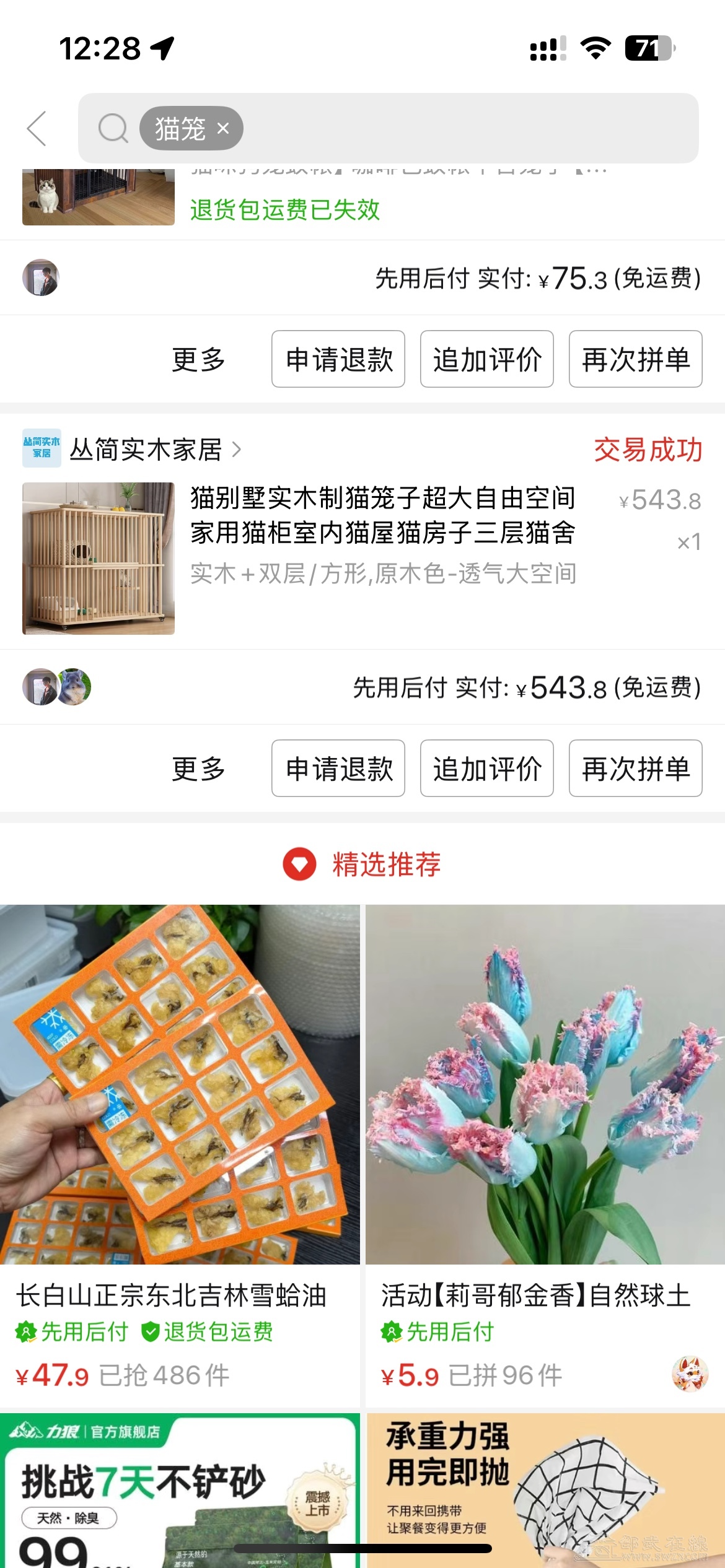Open the 猫别墅实木制猫笼子 order item
The width and height of the screenshot is (725, 1568).
382,533
